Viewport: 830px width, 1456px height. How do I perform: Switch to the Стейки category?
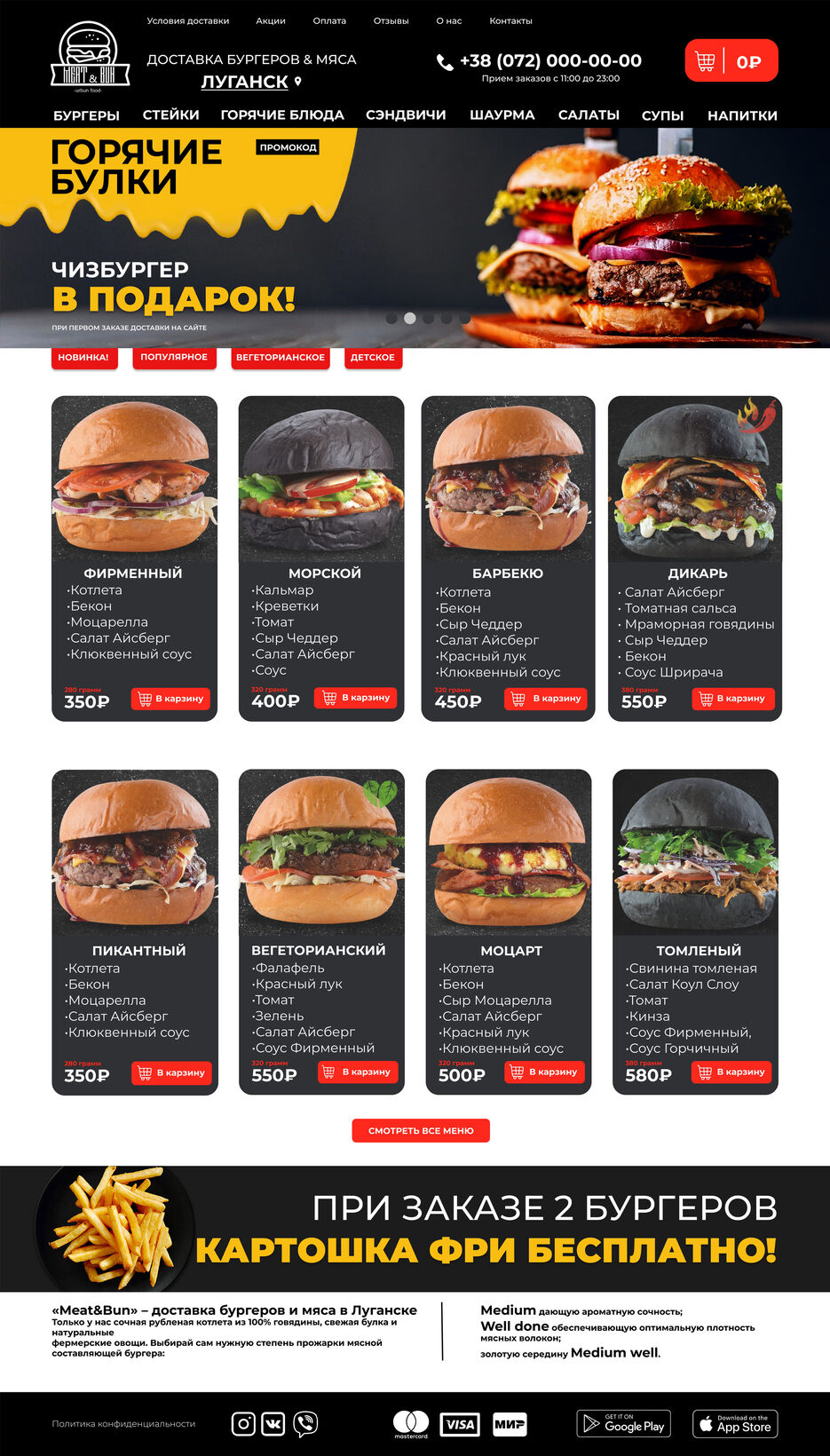coord(170,115)
